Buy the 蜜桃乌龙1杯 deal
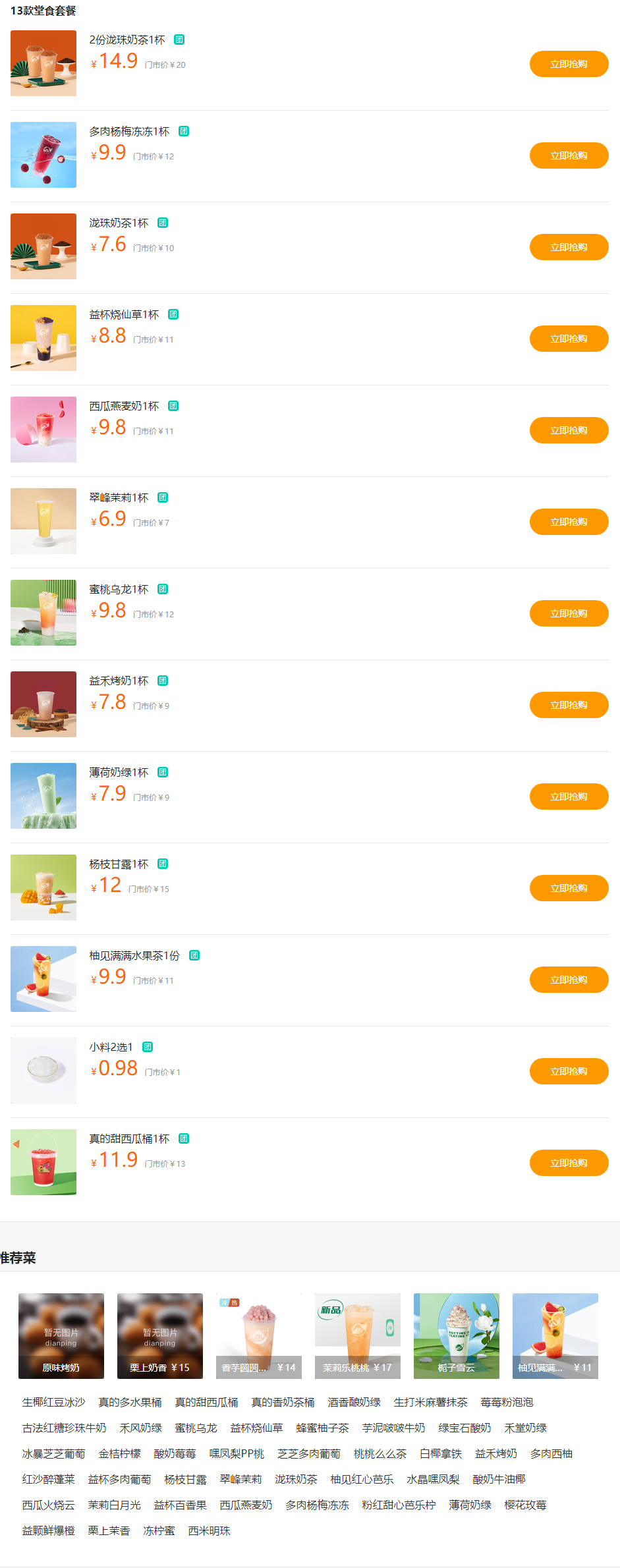 click(x=569, y=613)
